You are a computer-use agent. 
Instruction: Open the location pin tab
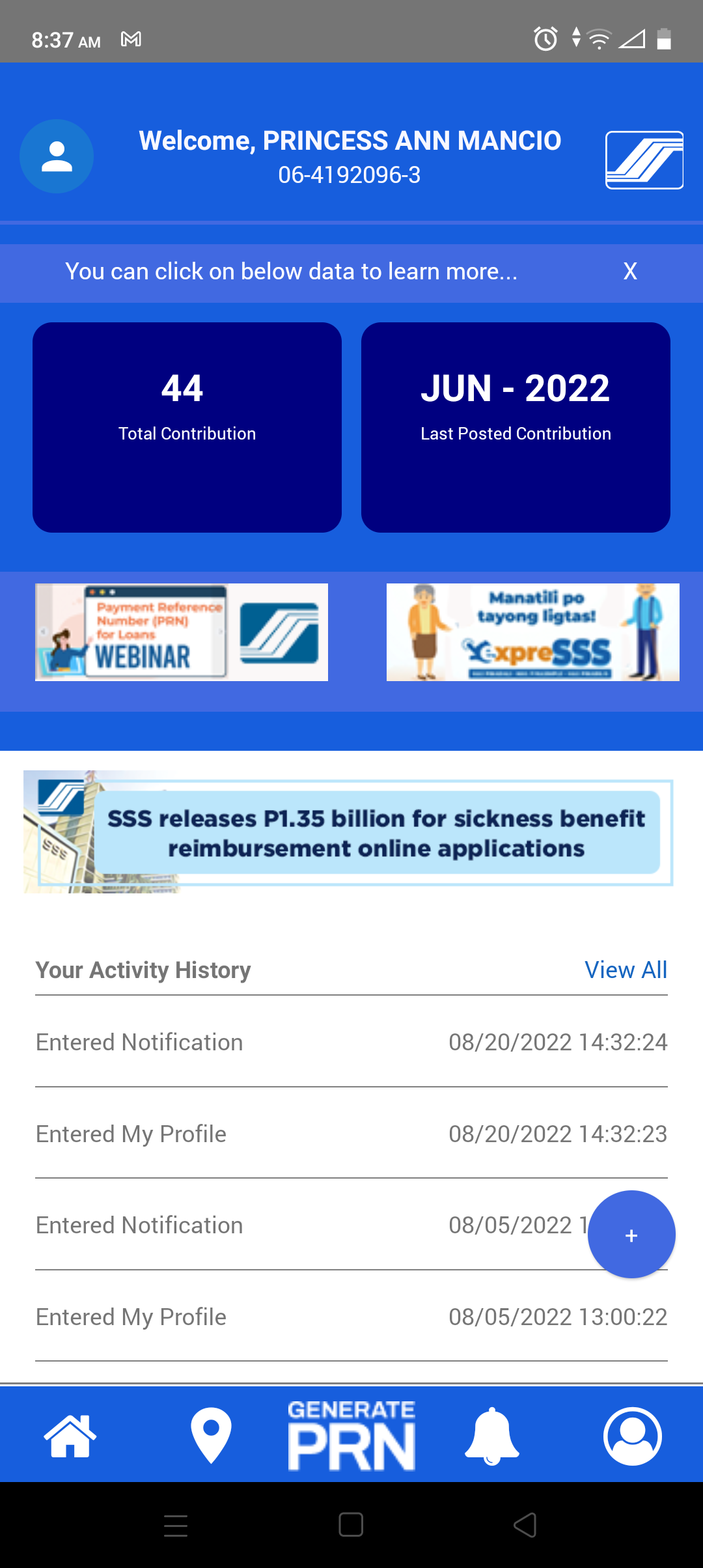(x=211, y=1436)
